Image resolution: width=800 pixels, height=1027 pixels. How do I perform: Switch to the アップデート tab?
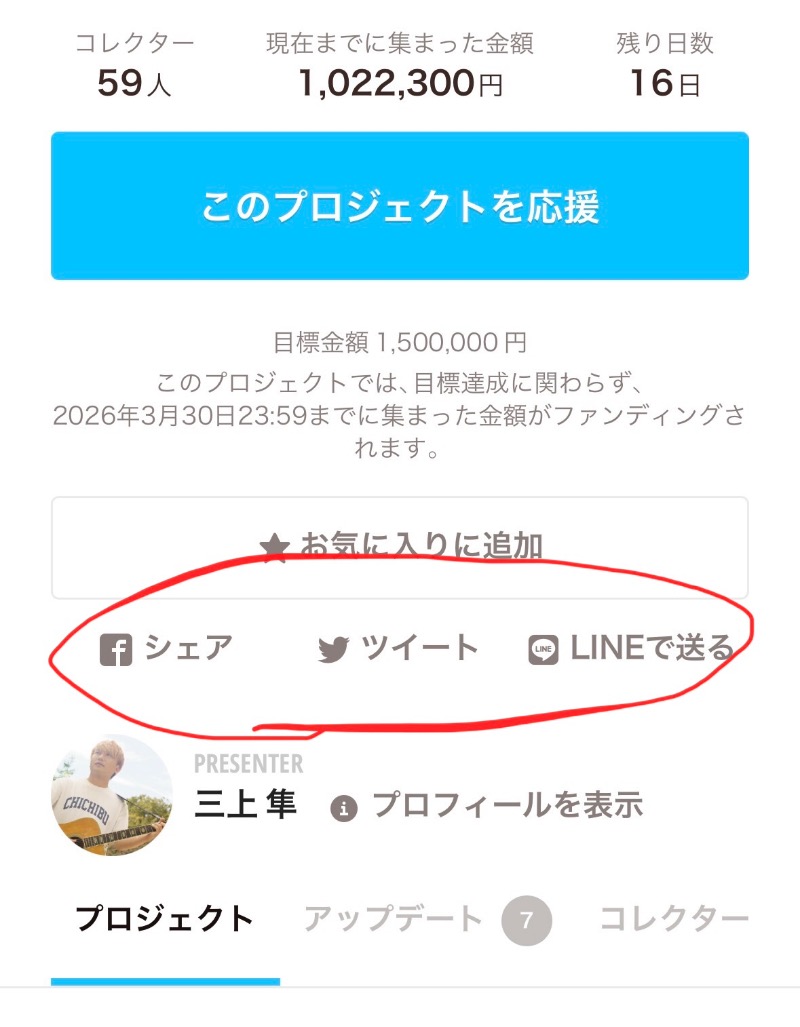[394, 918]
